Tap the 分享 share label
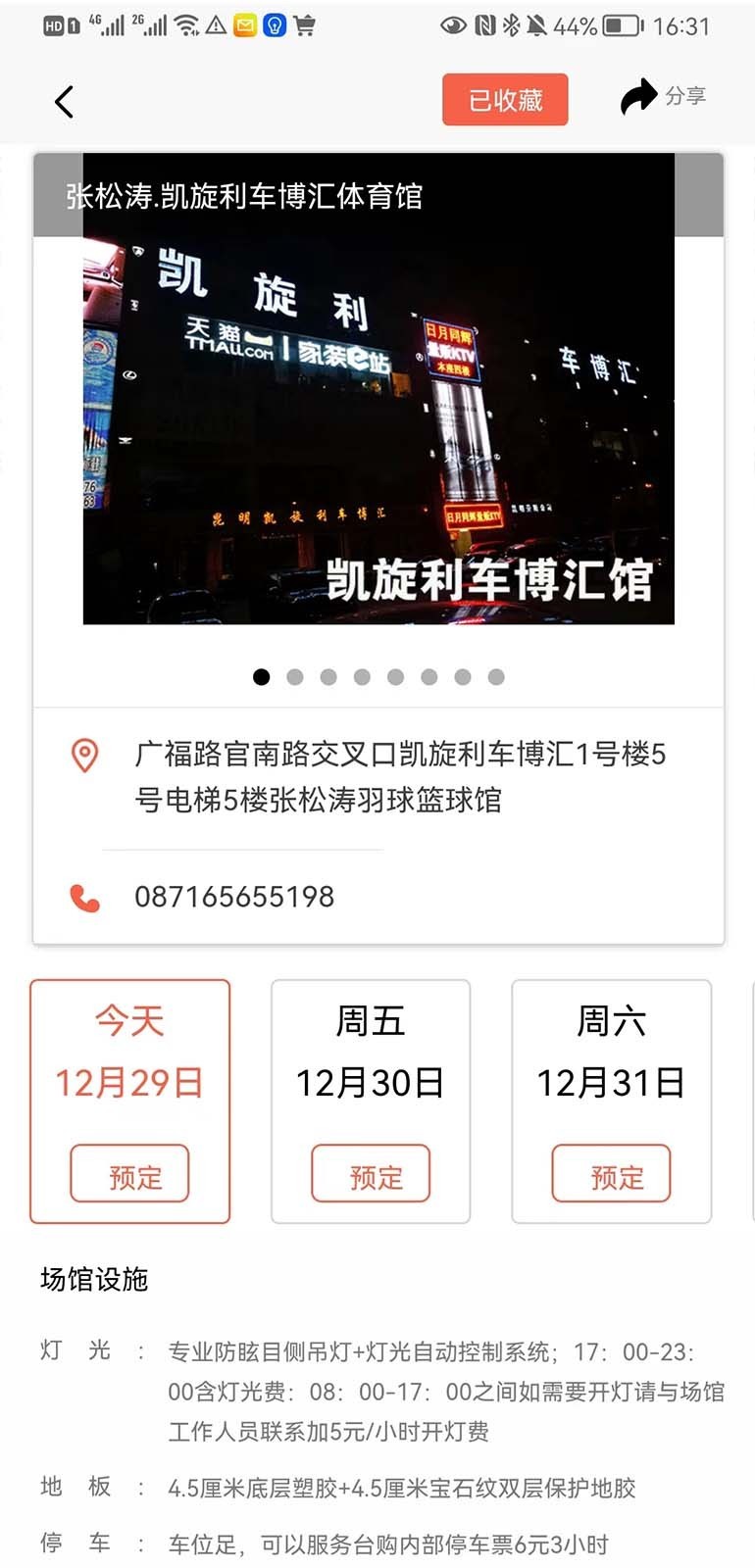 tap(688, 95)
